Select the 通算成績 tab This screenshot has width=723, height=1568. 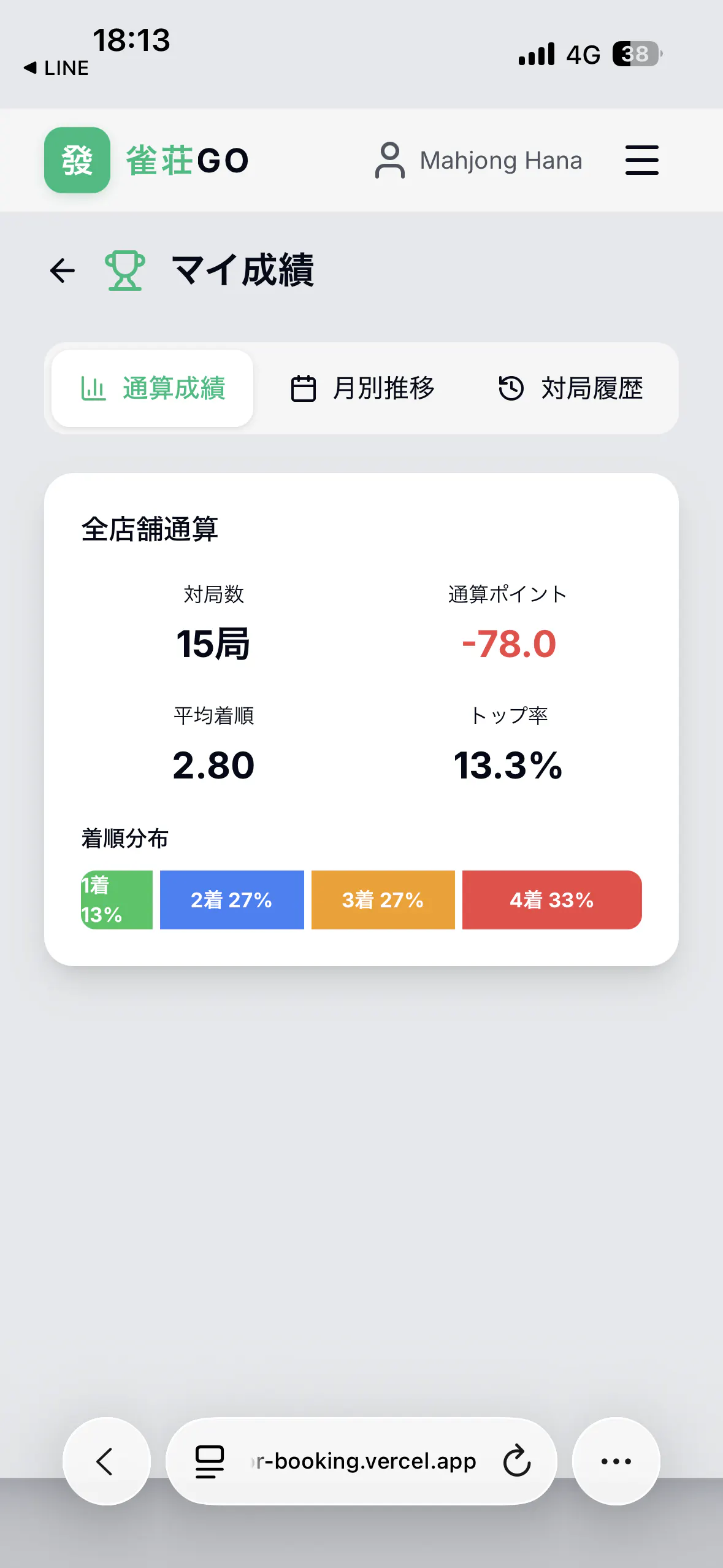tap(153, 388)
